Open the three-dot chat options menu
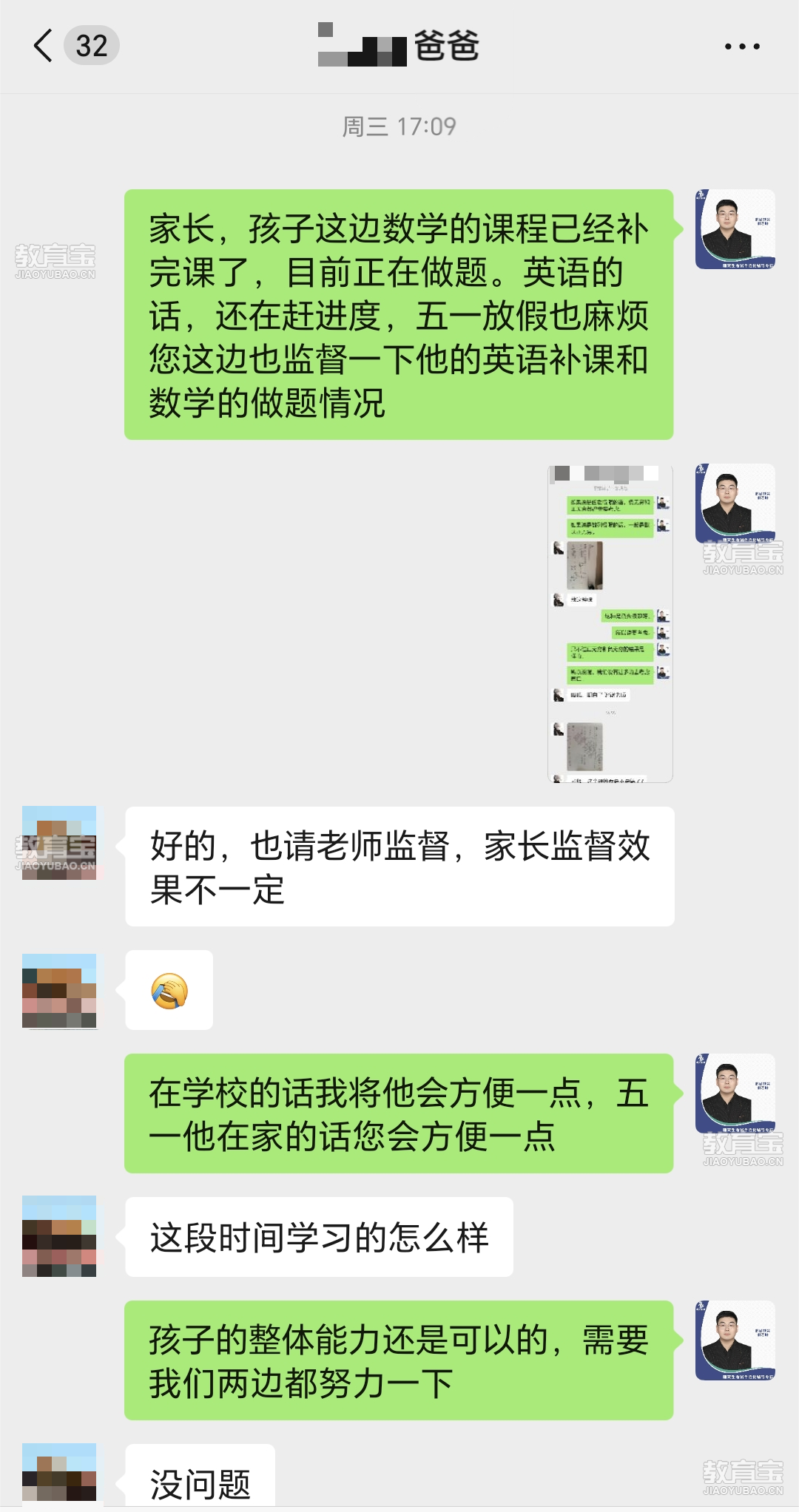This screenshot has width=799, height=1512. coord(741,47)
